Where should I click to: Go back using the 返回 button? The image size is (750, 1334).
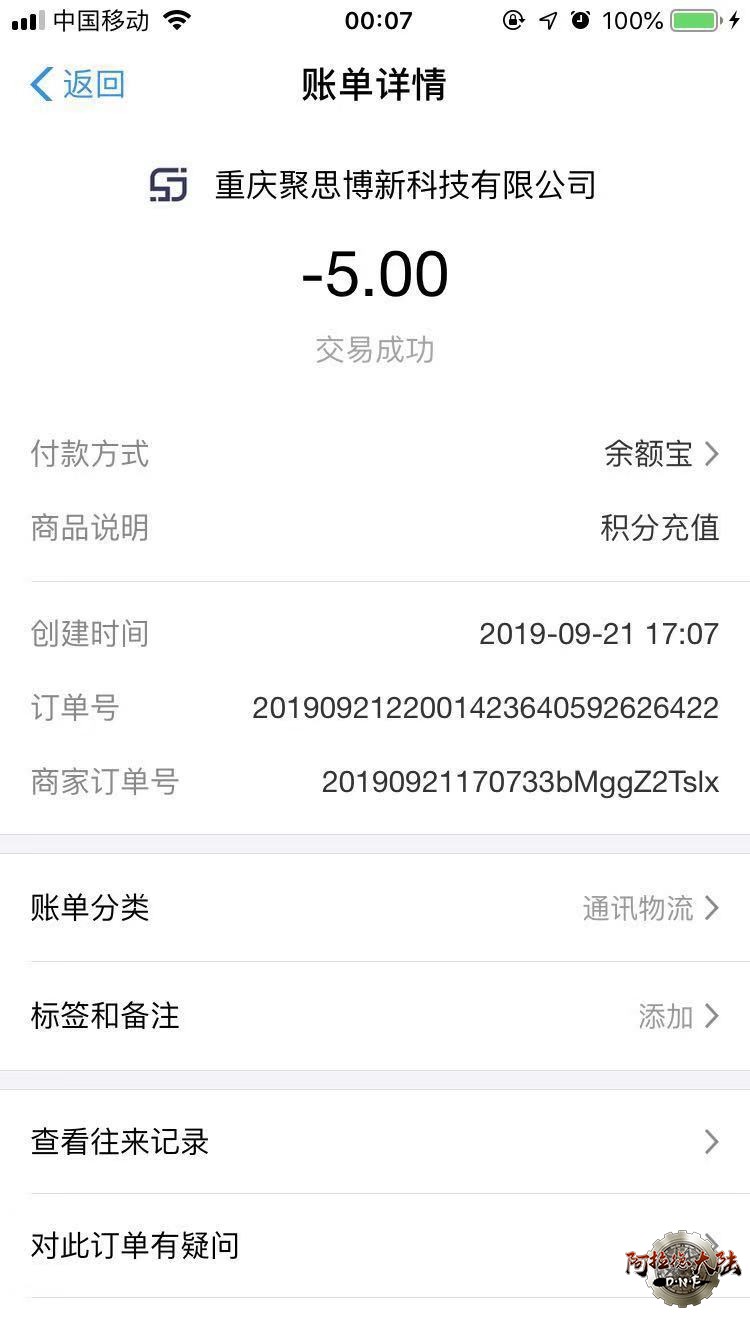pos(78,85)
